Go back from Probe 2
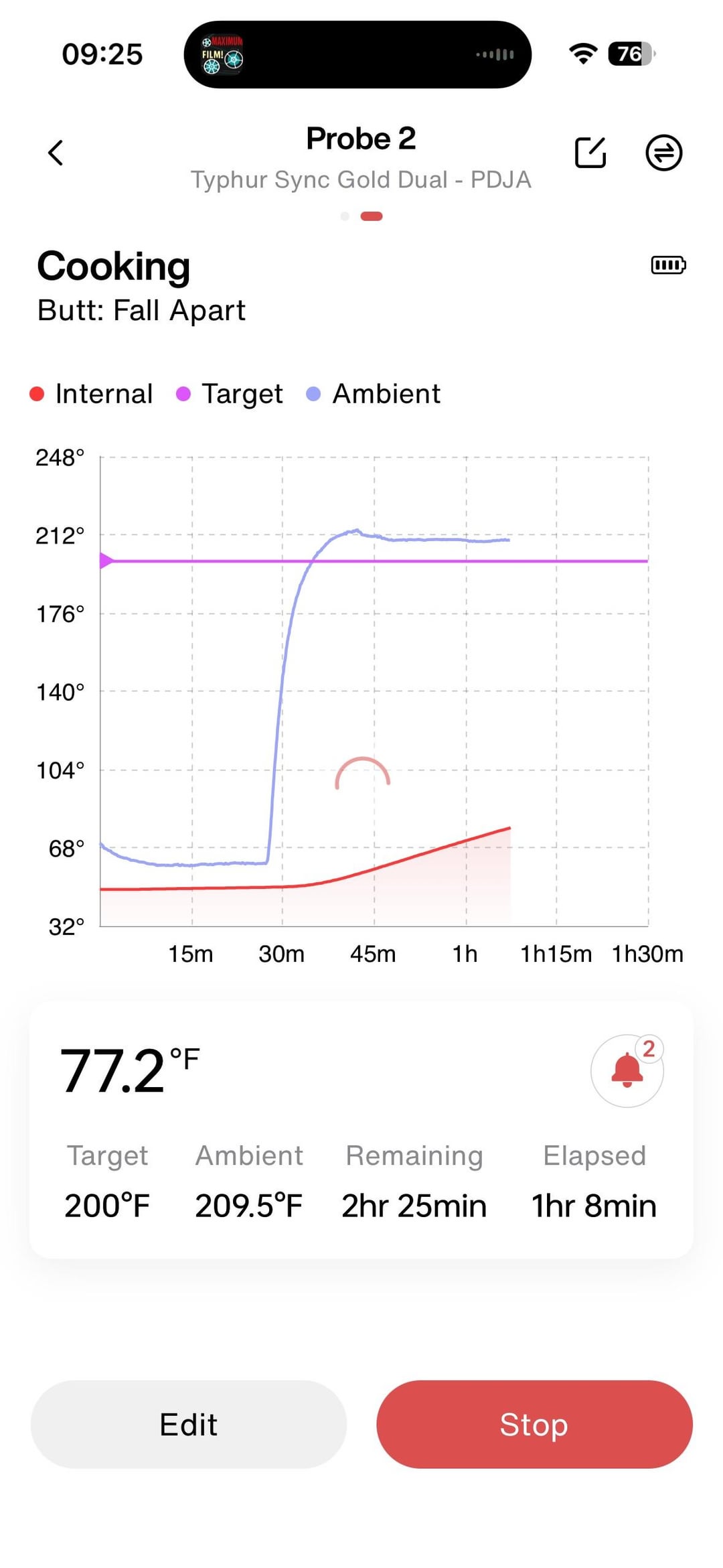The image size is (723, 1568). (x=56, y=153)
